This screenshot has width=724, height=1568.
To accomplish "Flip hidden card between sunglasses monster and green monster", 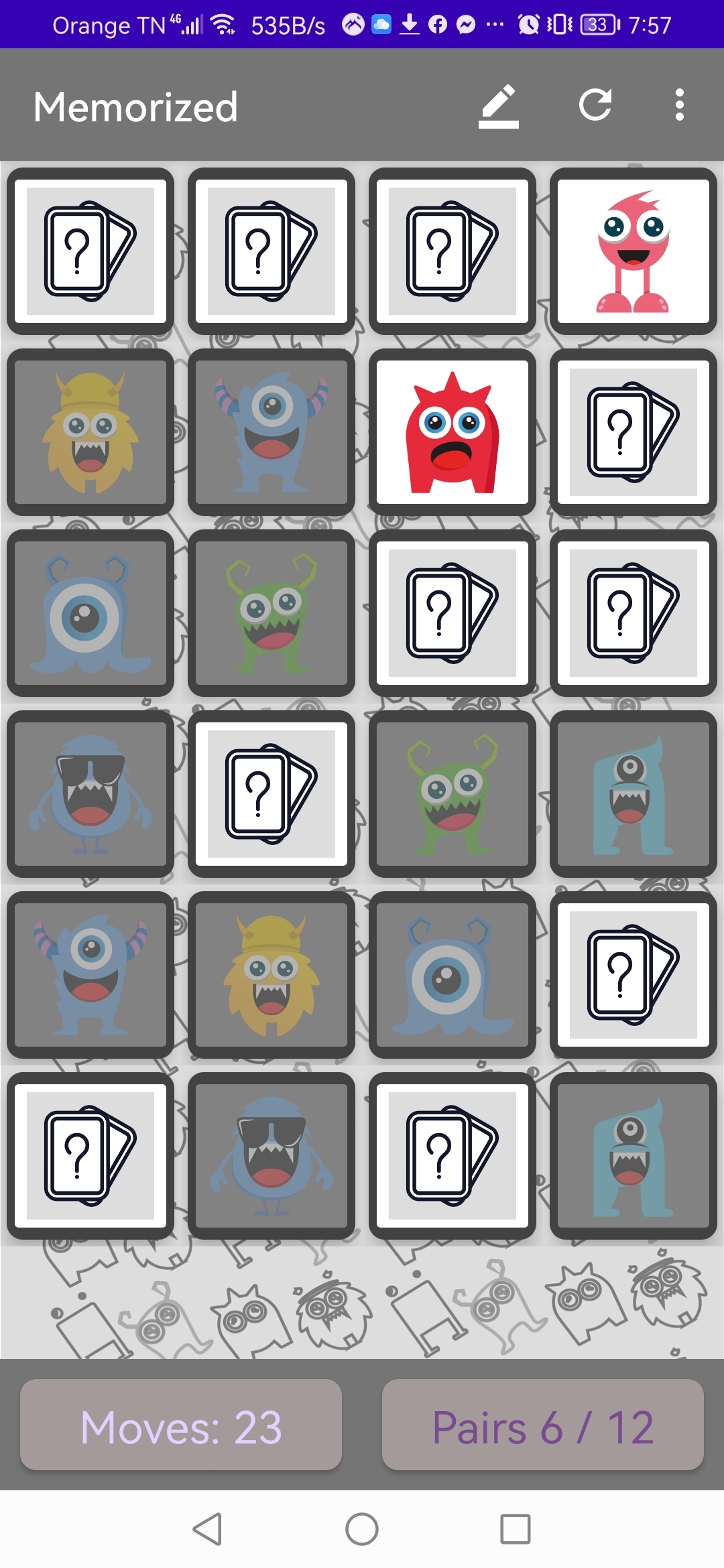I will point(271,794).
